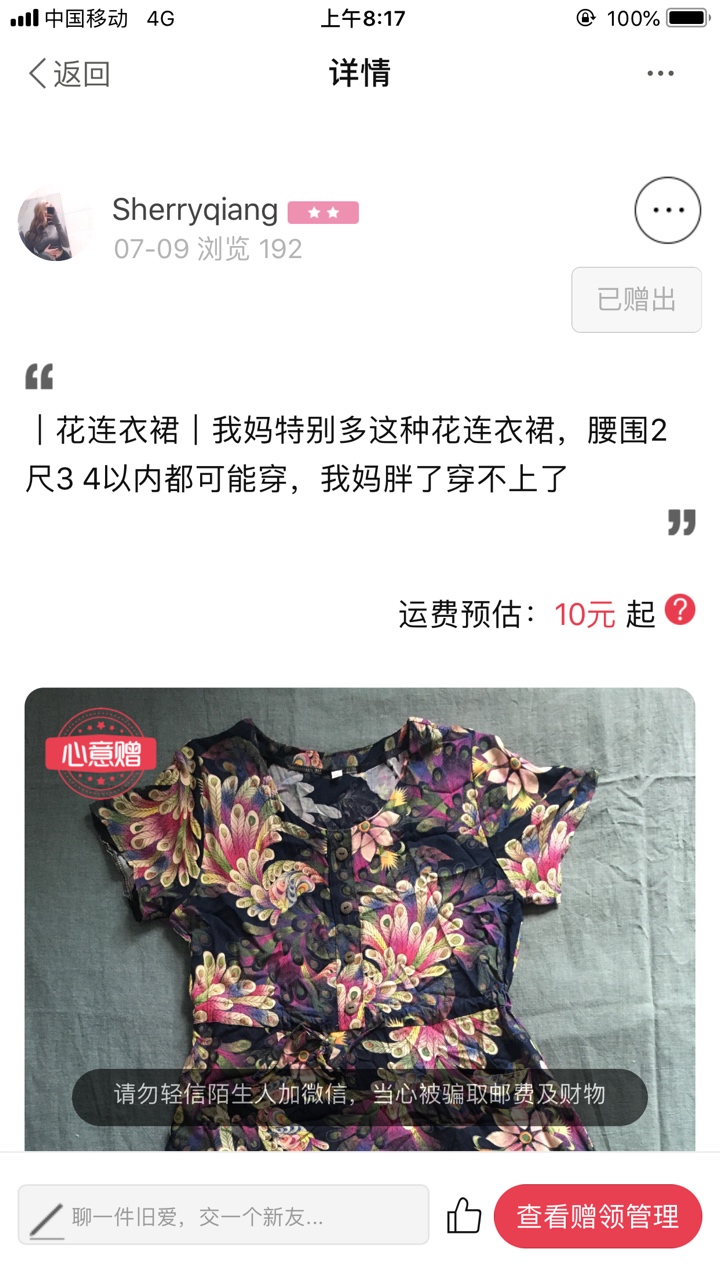Viewport: 720px width, 1280px height.
Task: Open 查看赠领管理
Action: [598, 1216]
